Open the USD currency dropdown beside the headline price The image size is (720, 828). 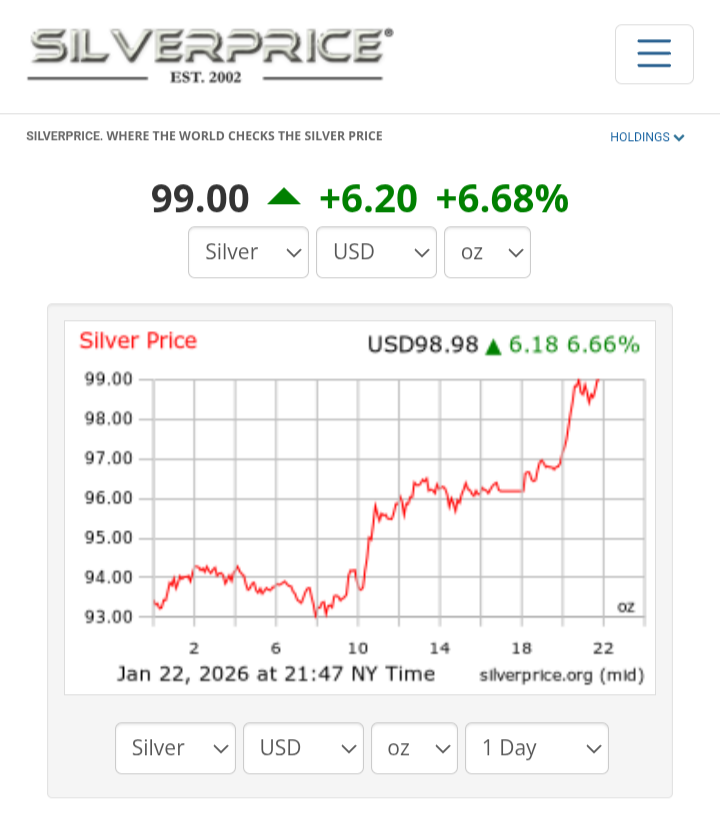coord(376,252)
